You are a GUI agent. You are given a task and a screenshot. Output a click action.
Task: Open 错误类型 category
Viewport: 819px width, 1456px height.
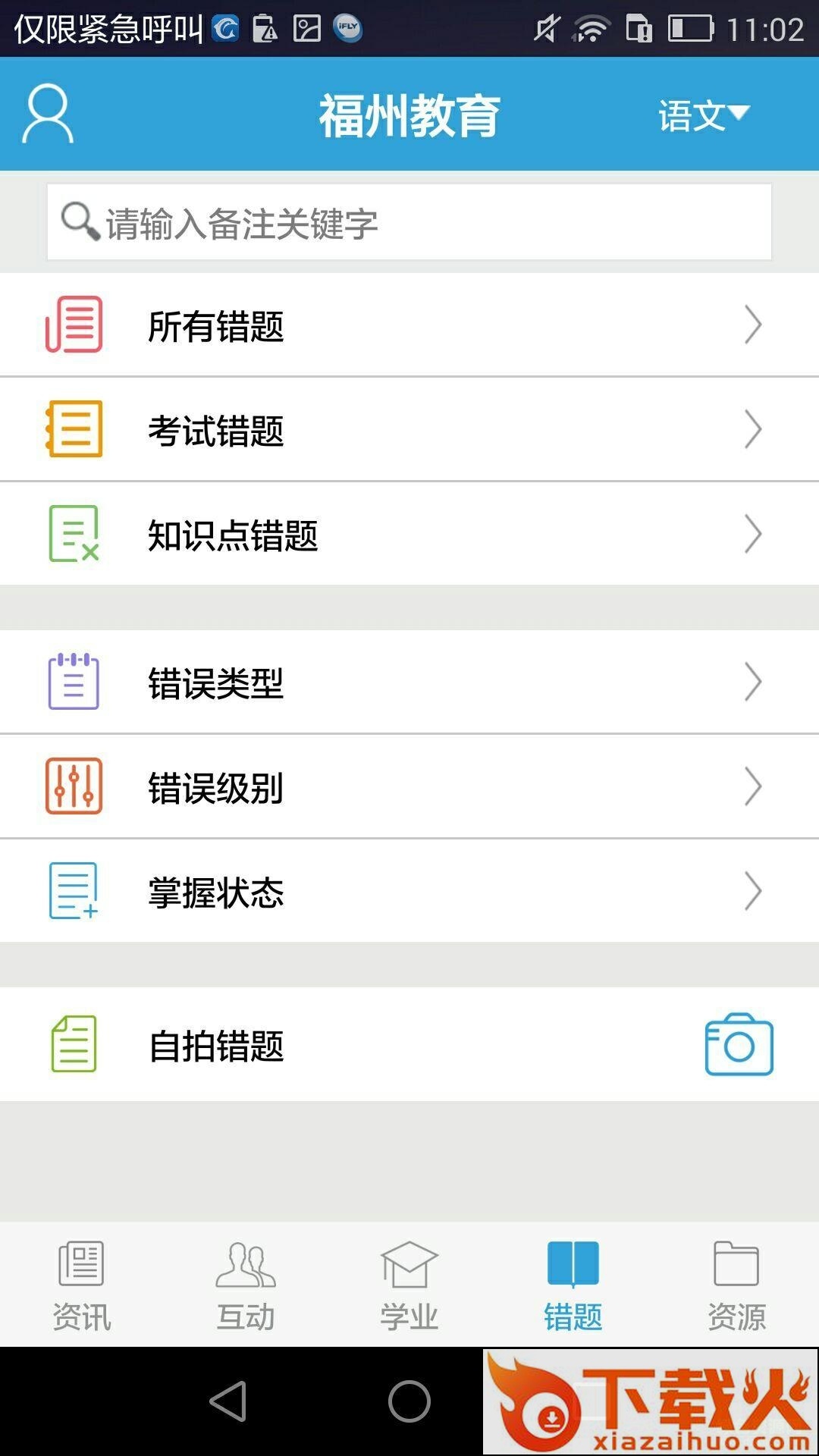pyautogui.click(x=409, y=682)
